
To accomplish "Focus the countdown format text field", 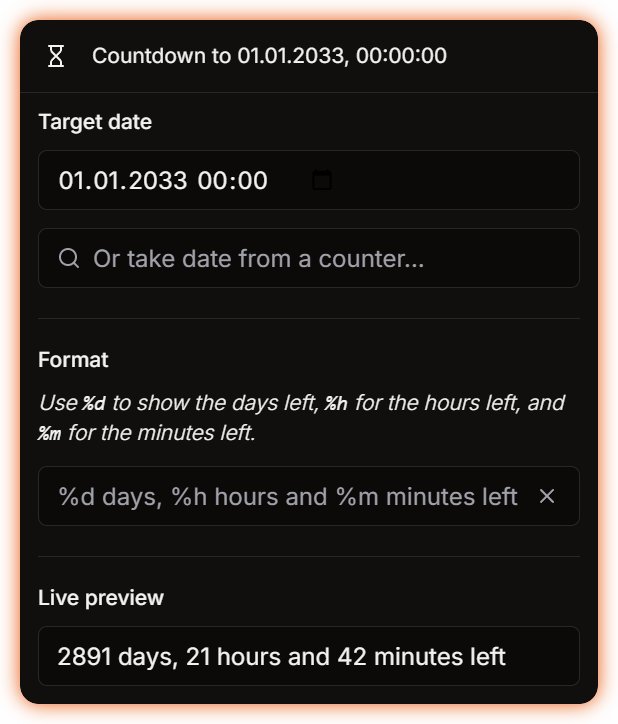I will [x=288, y=496].
